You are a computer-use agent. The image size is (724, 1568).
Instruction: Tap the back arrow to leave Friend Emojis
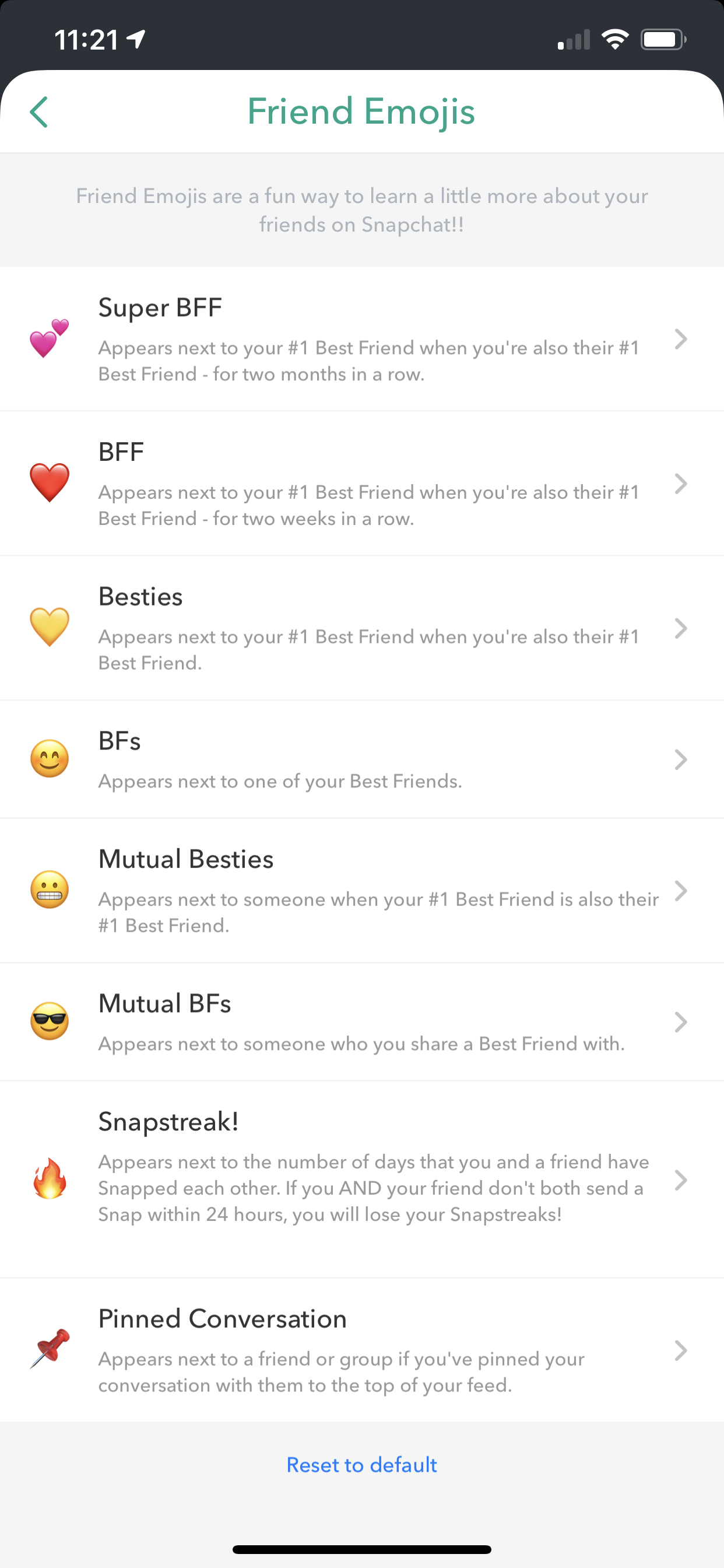coord(39,112)
